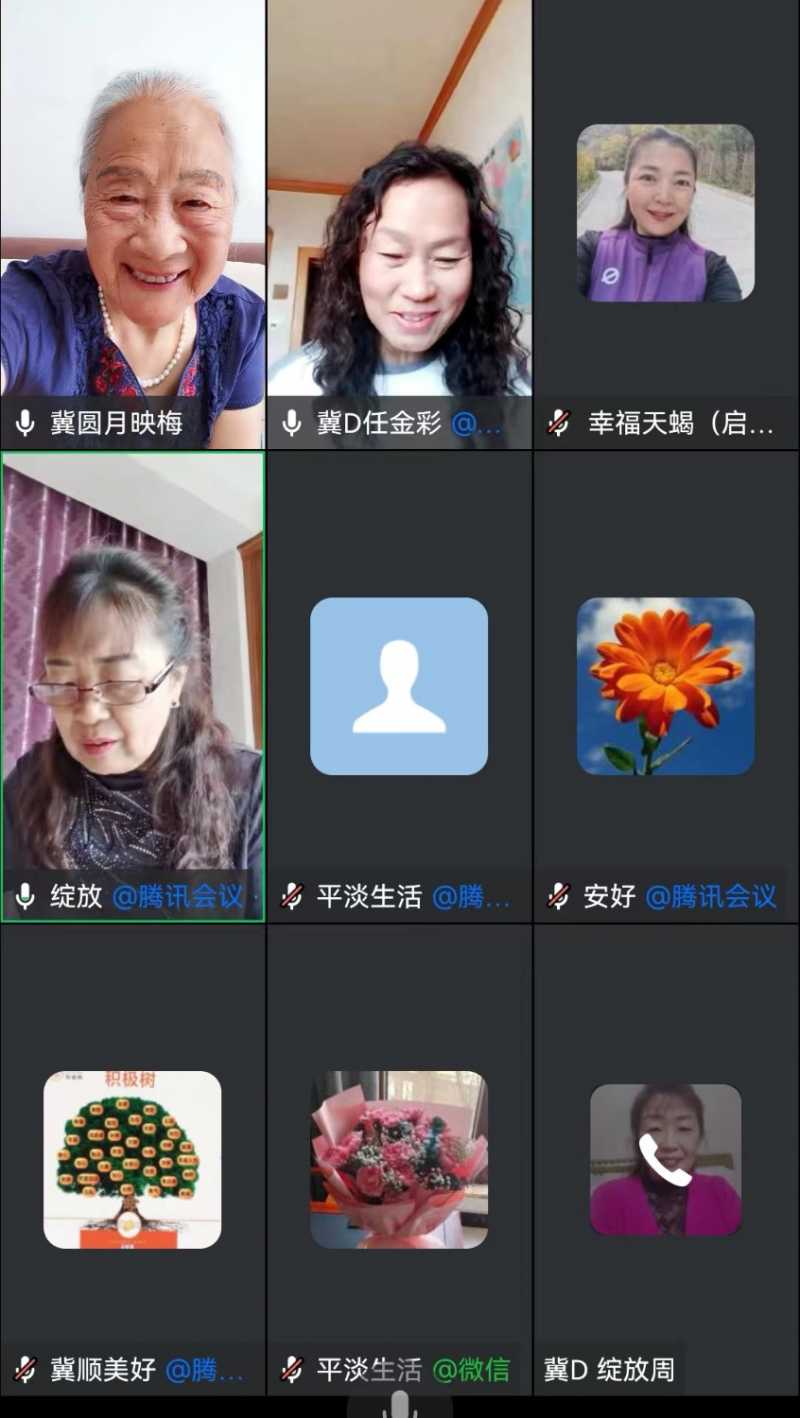800x1418 pixels.
Task: Click the orange flower avatar of 安好
Action: coord(663,684)
